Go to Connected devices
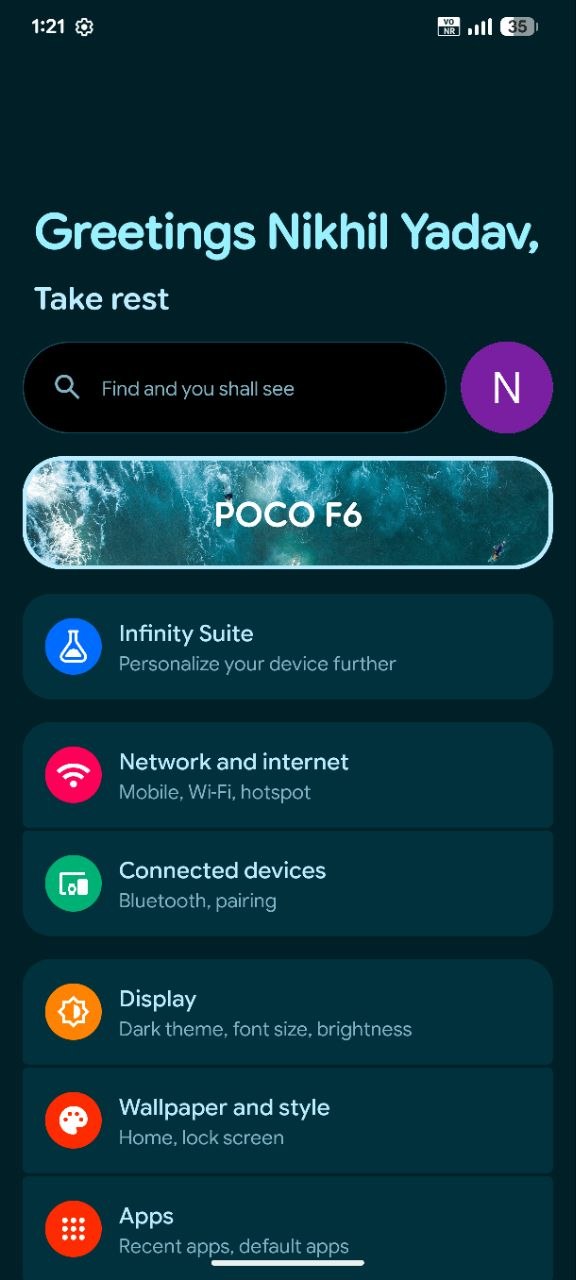This screenshot has height=1280, width=576. (288, 884)
